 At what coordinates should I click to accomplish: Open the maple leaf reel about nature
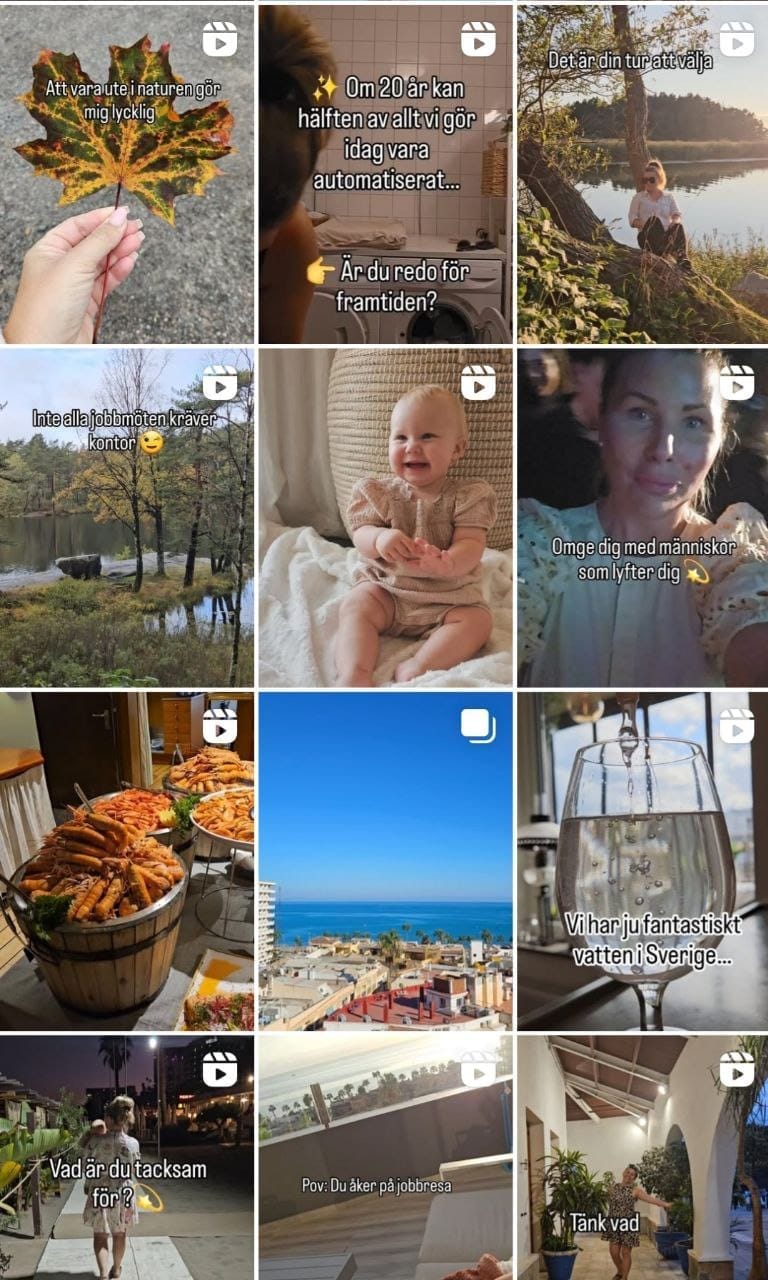(127, 172)
